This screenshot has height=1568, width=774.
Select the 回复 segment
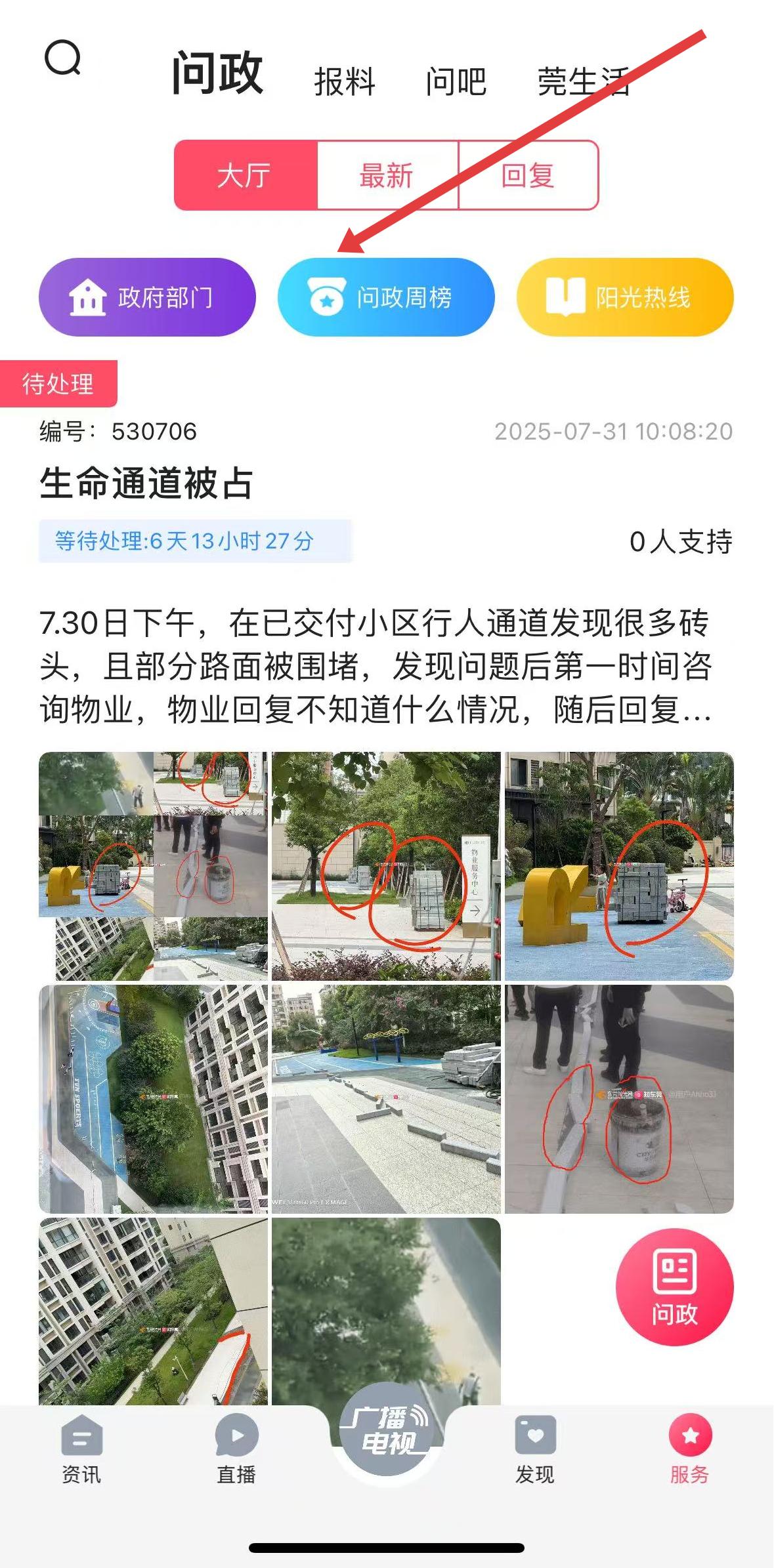point(528,175)
